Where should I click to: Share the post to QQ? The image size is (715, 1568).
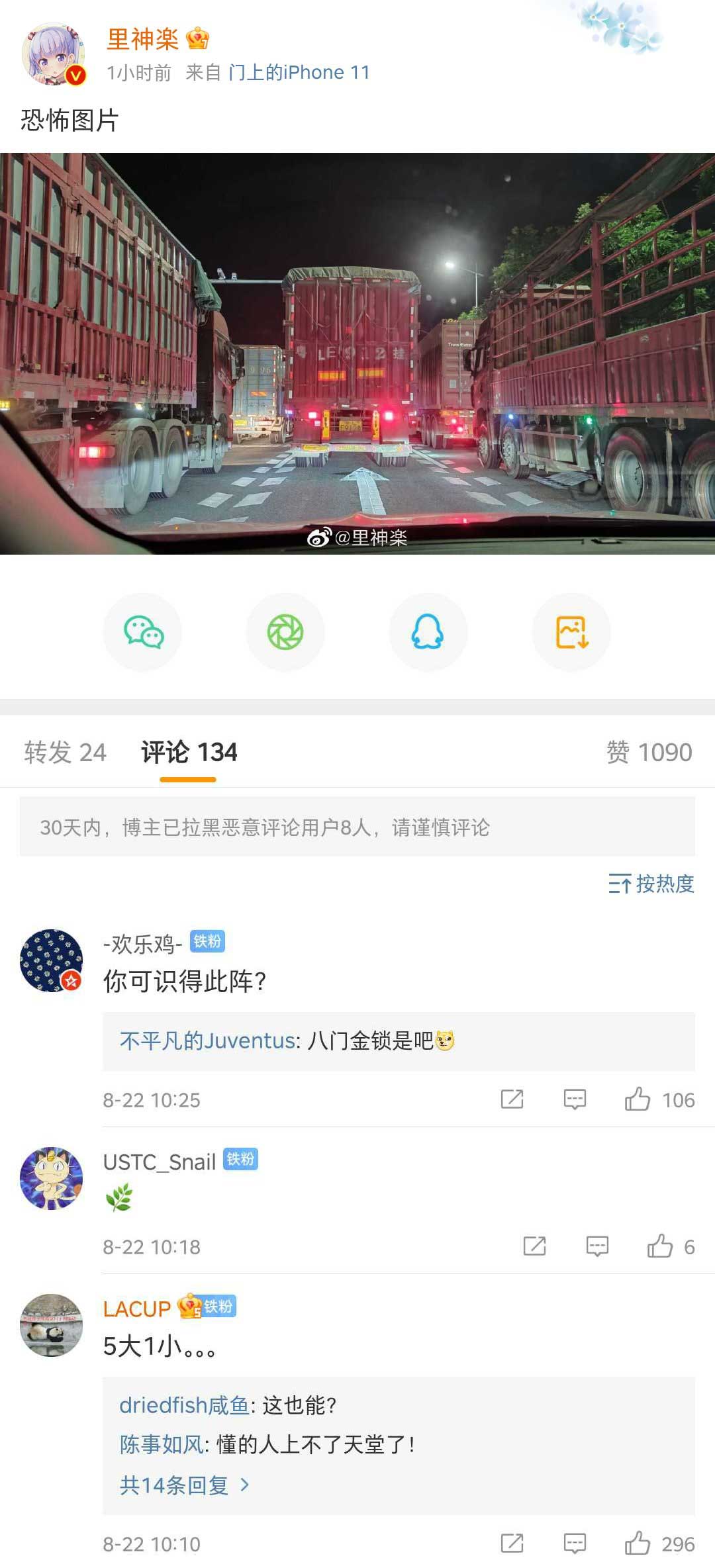(x=428, y=632)
